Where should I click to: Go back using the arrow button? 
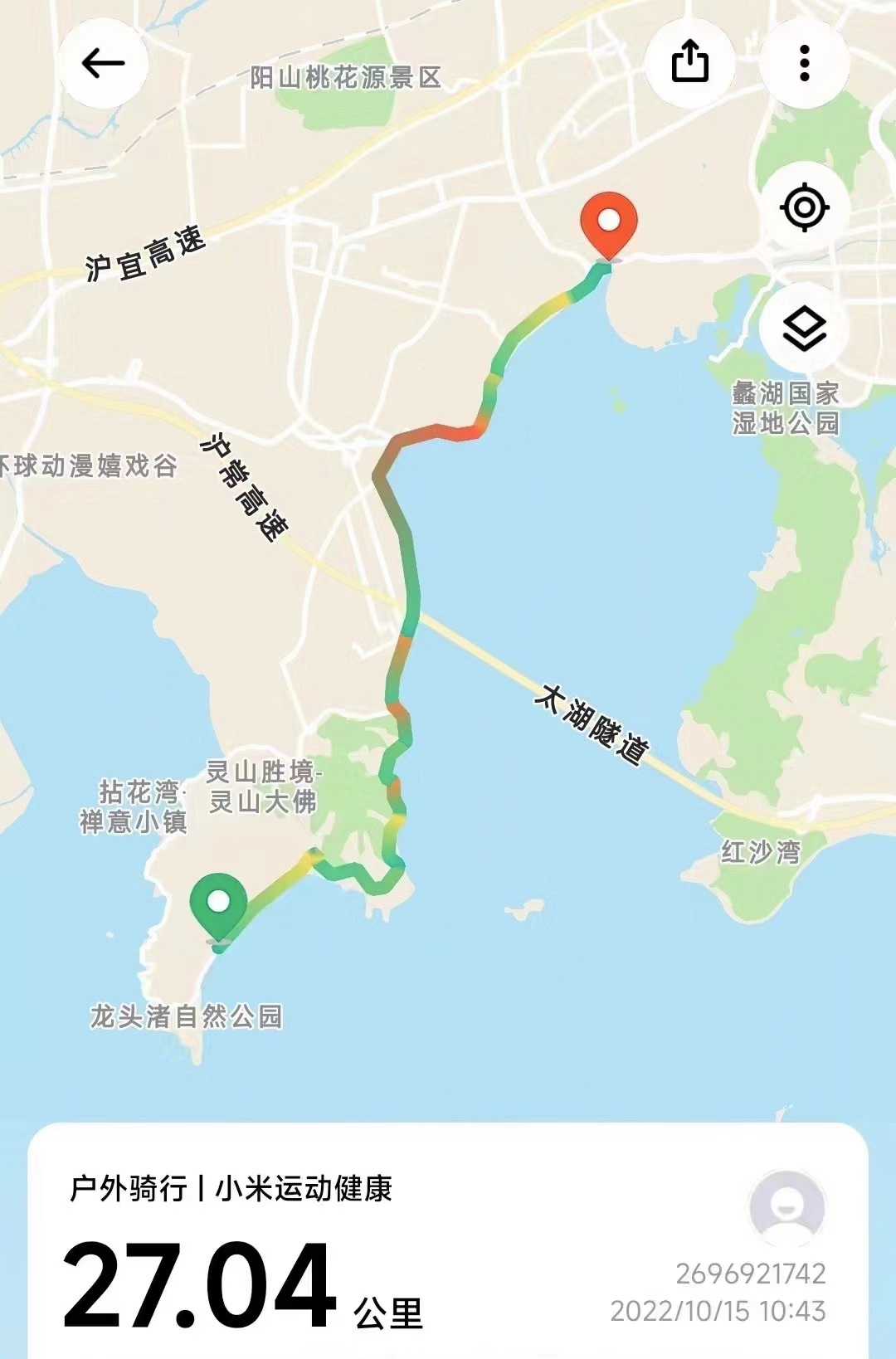point(104,63)
